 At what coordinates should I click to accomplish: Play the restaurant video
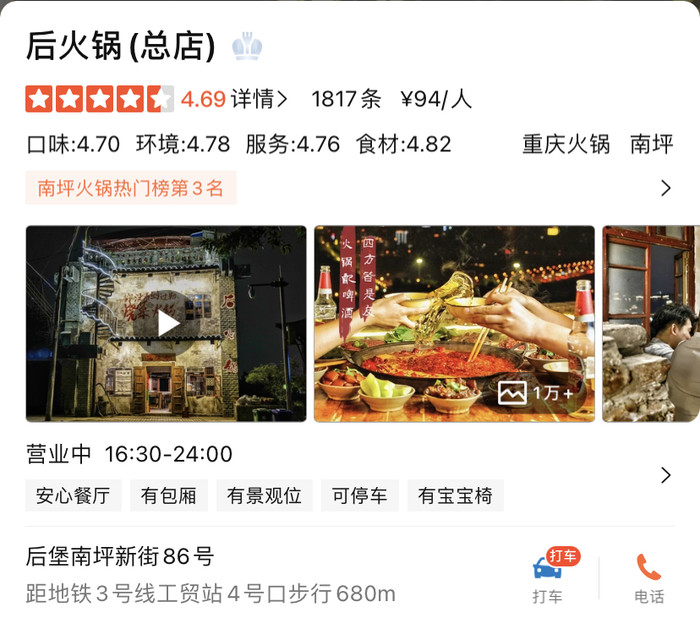point(167,323)
